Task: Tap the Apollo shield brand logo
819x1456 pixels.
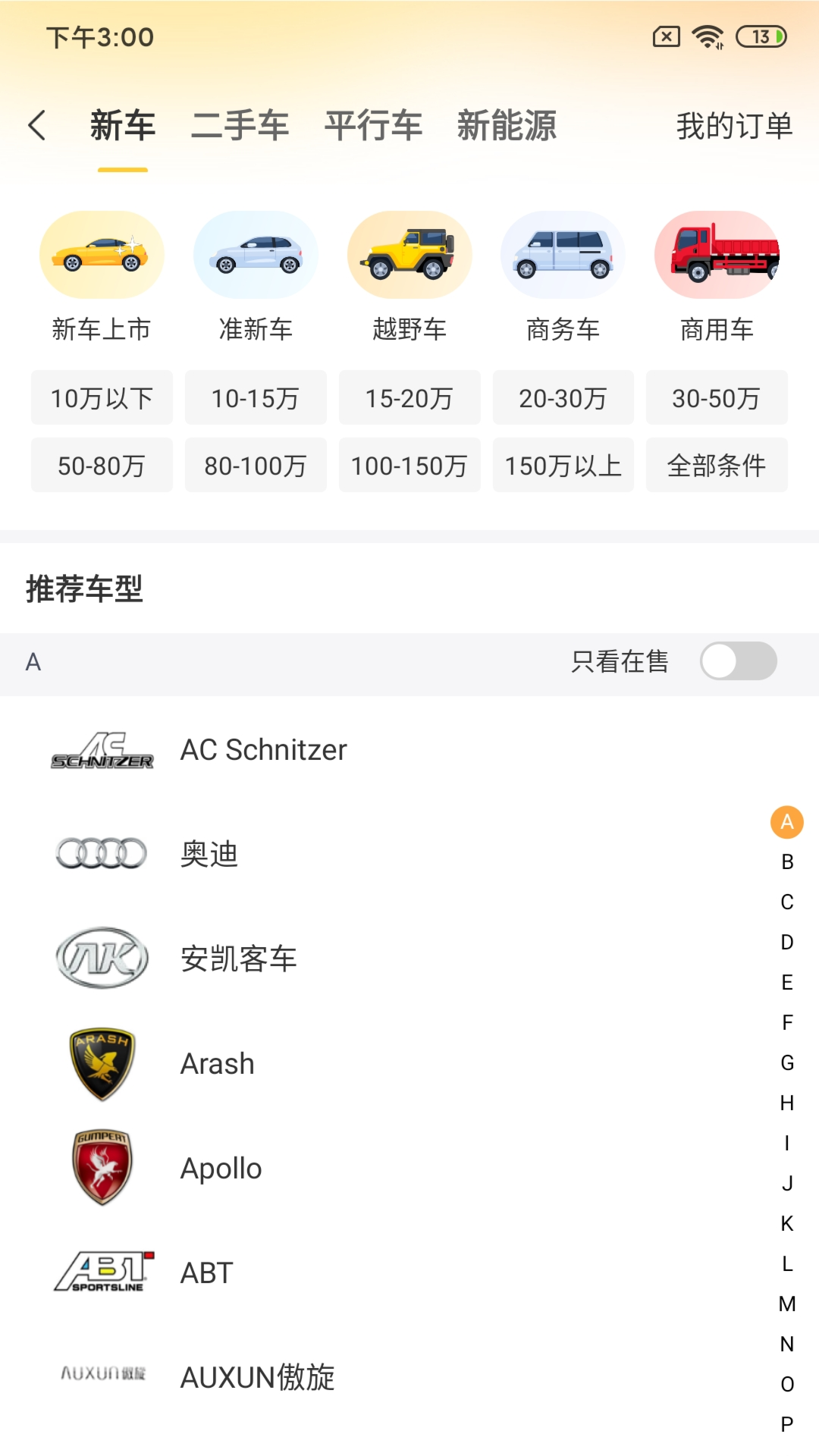Action: [101, 1168]
